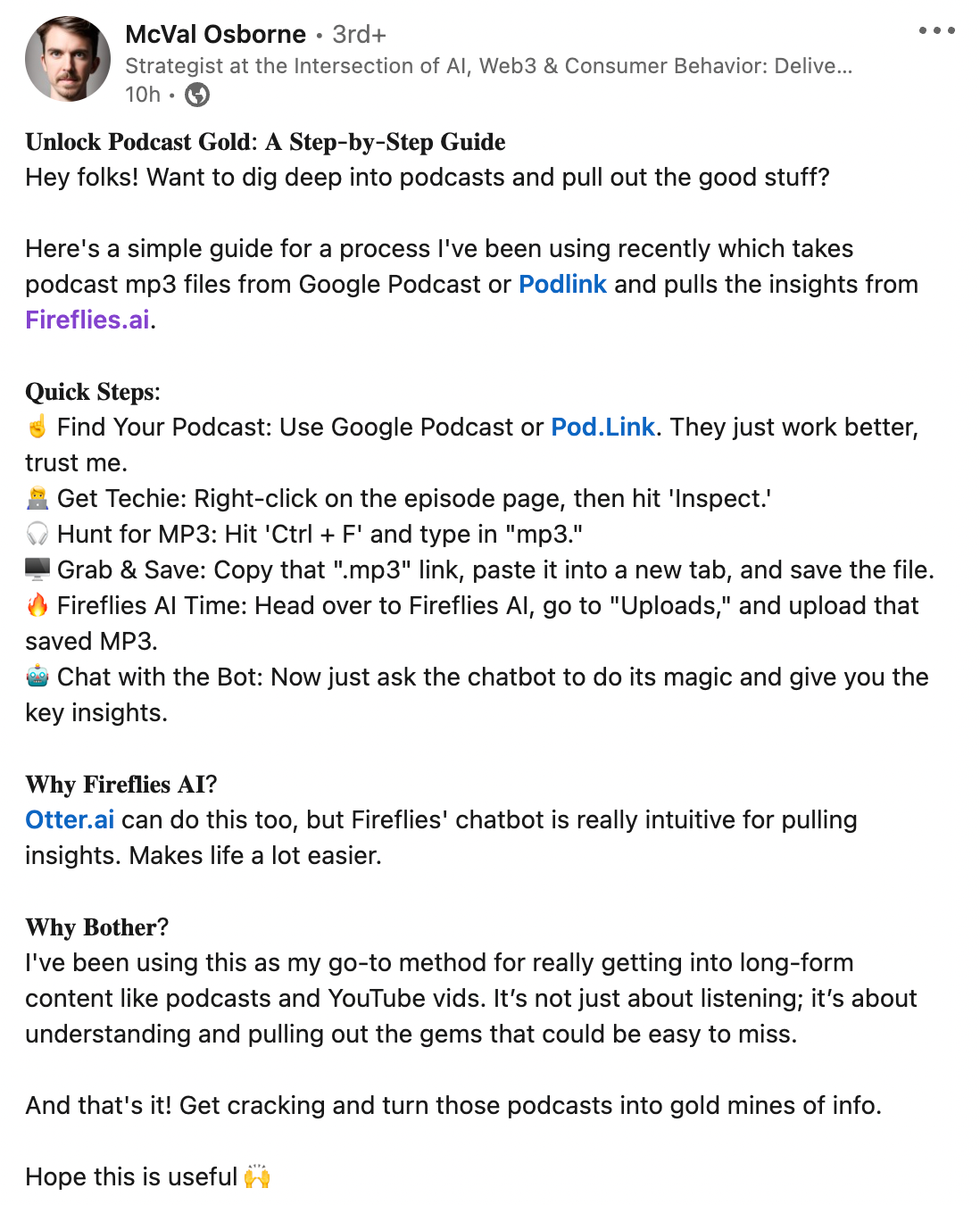Open the post's three-dot overflow menu

(x=936, y=31)
